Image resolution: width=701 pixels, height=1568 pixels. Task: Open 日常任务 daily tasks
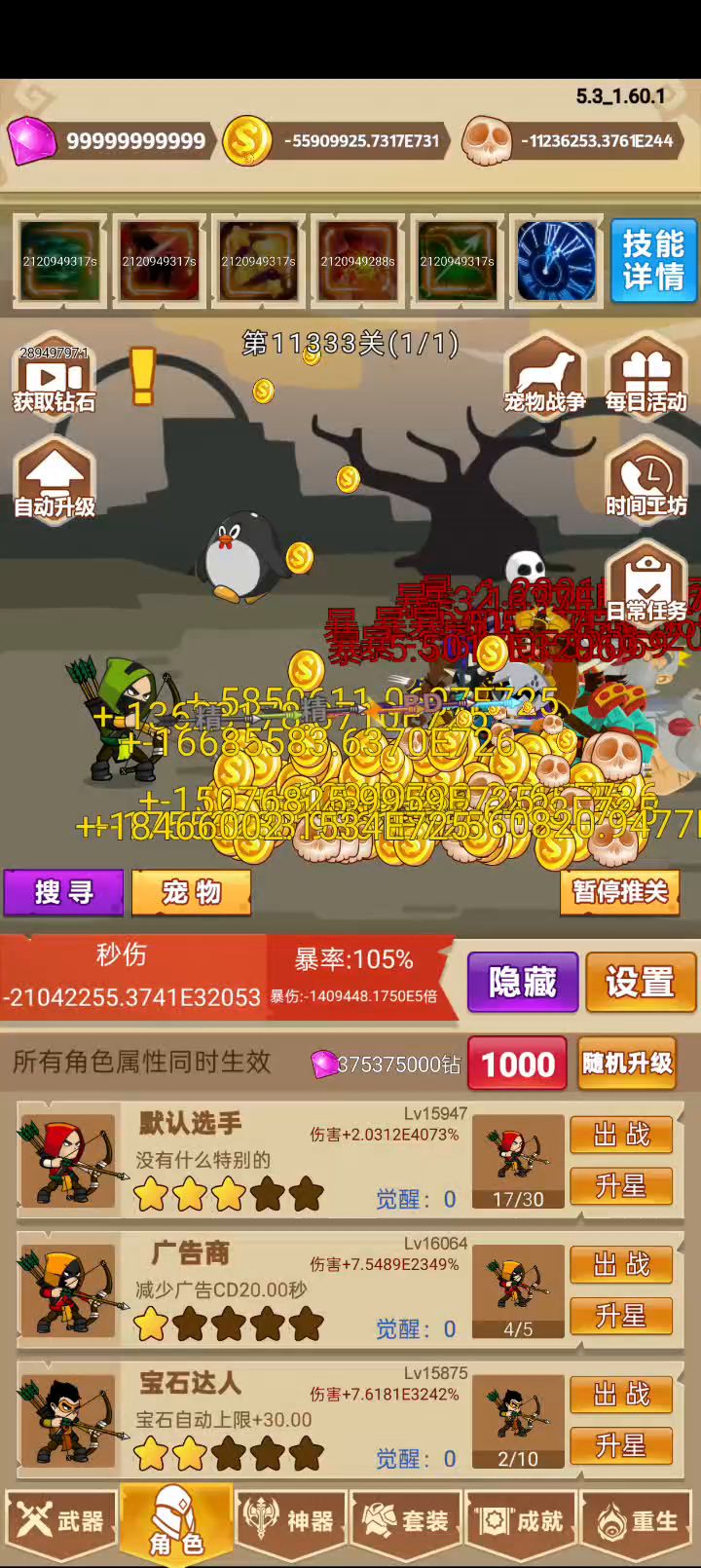pos(646,589)
